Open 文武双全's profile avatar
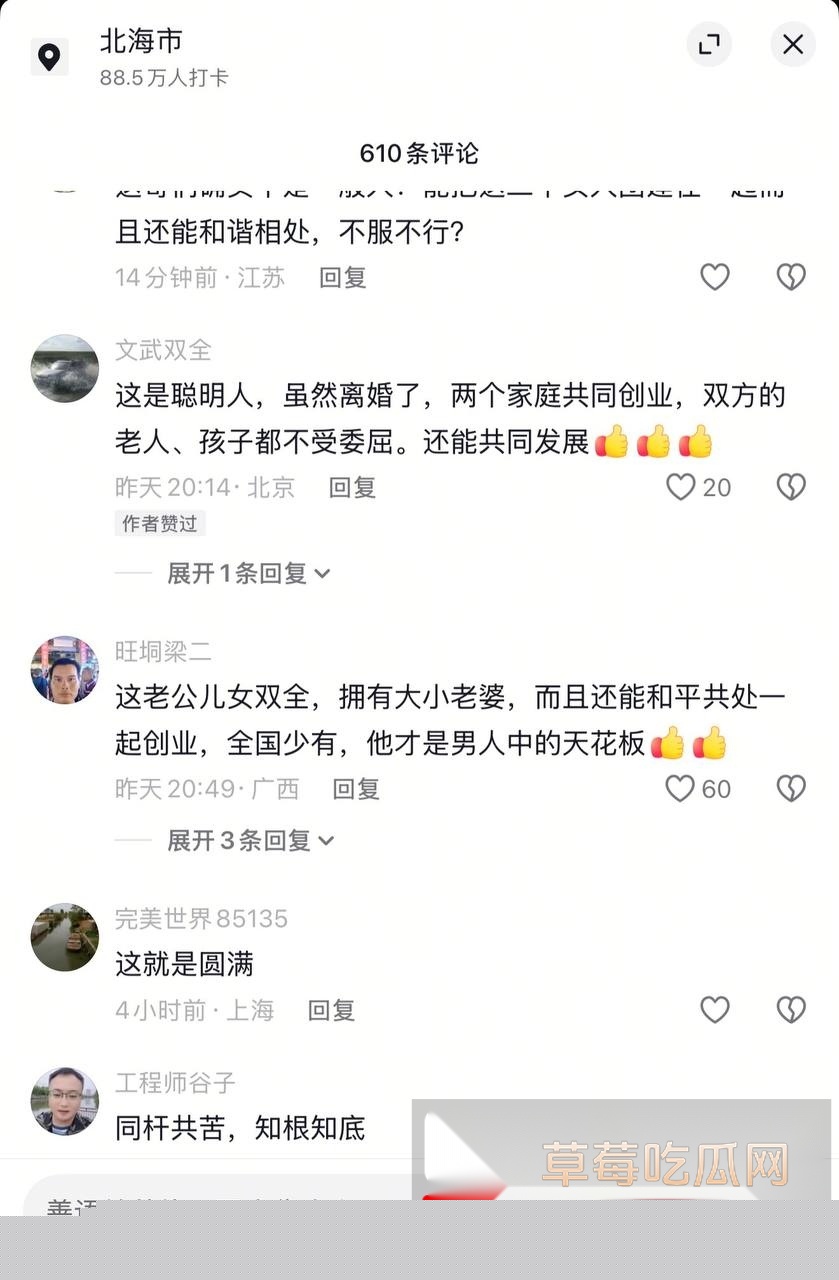This screenshot has width=839, height=1280. 64,368
